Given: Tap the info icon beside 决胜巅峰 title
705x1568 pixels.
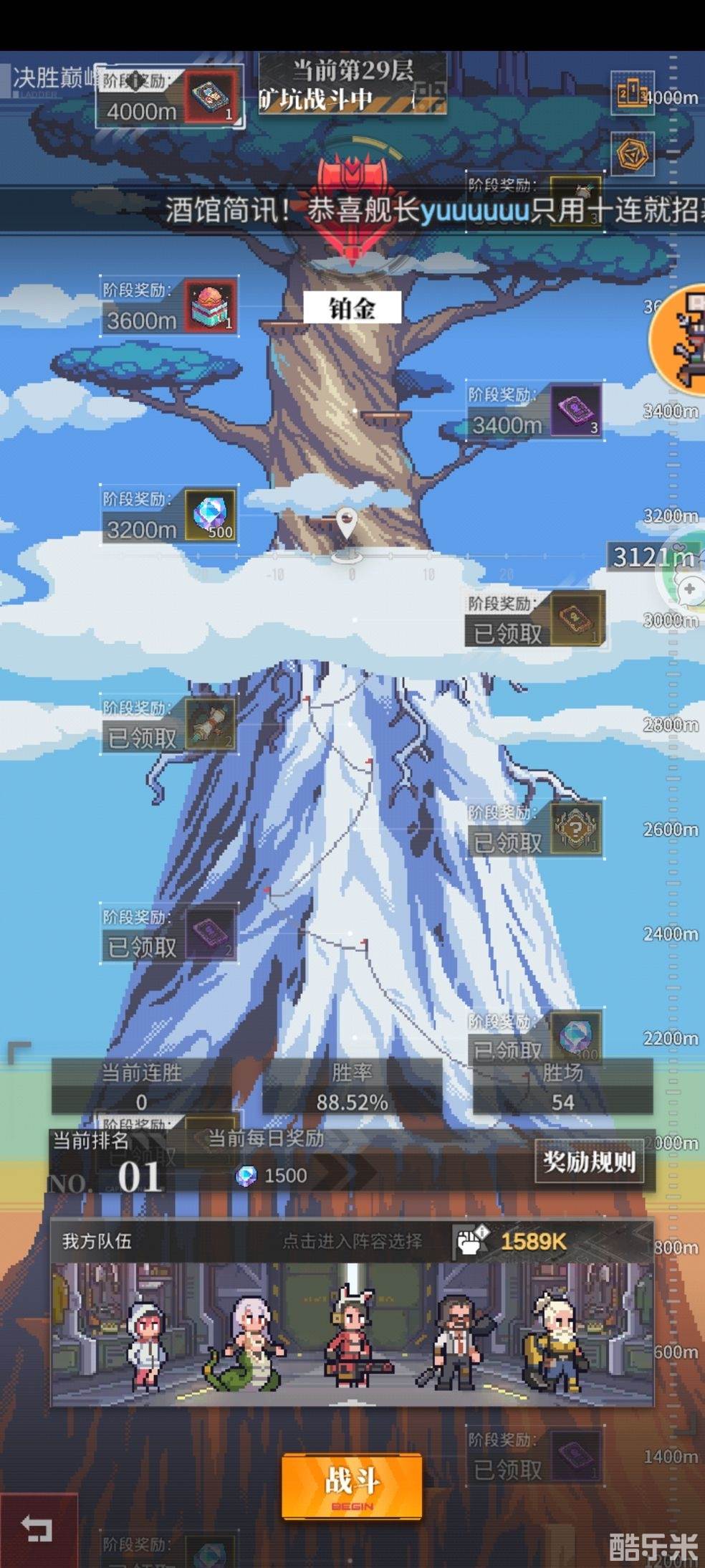Looking at the screenshot, I should 134,80.
